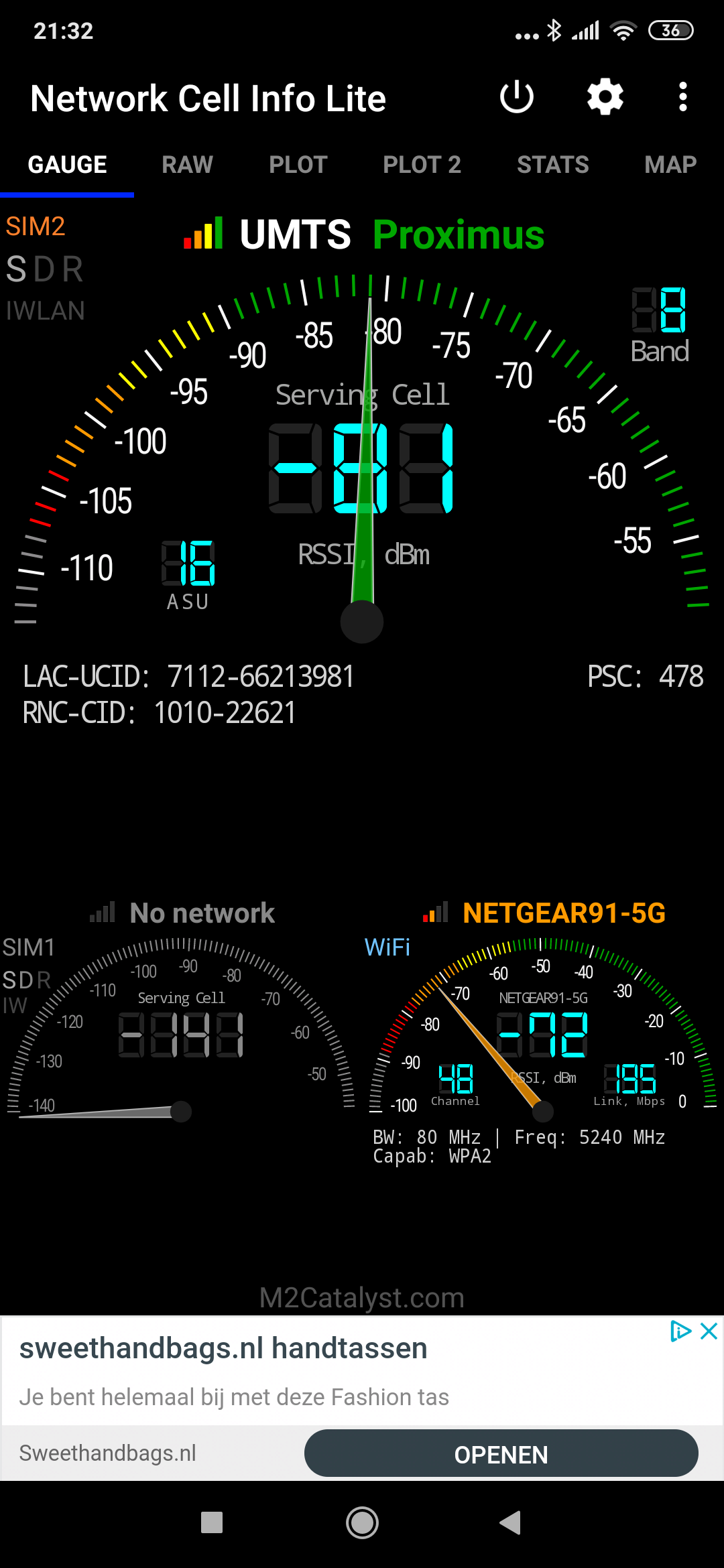
Task: View the STATS tab
Action: 552,165
